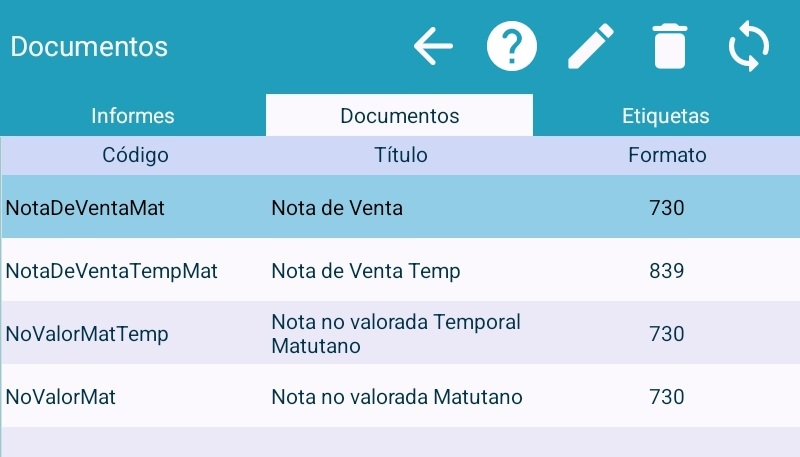Go back using the arrow icon
The image size is (800, 457).
point(433,46)
